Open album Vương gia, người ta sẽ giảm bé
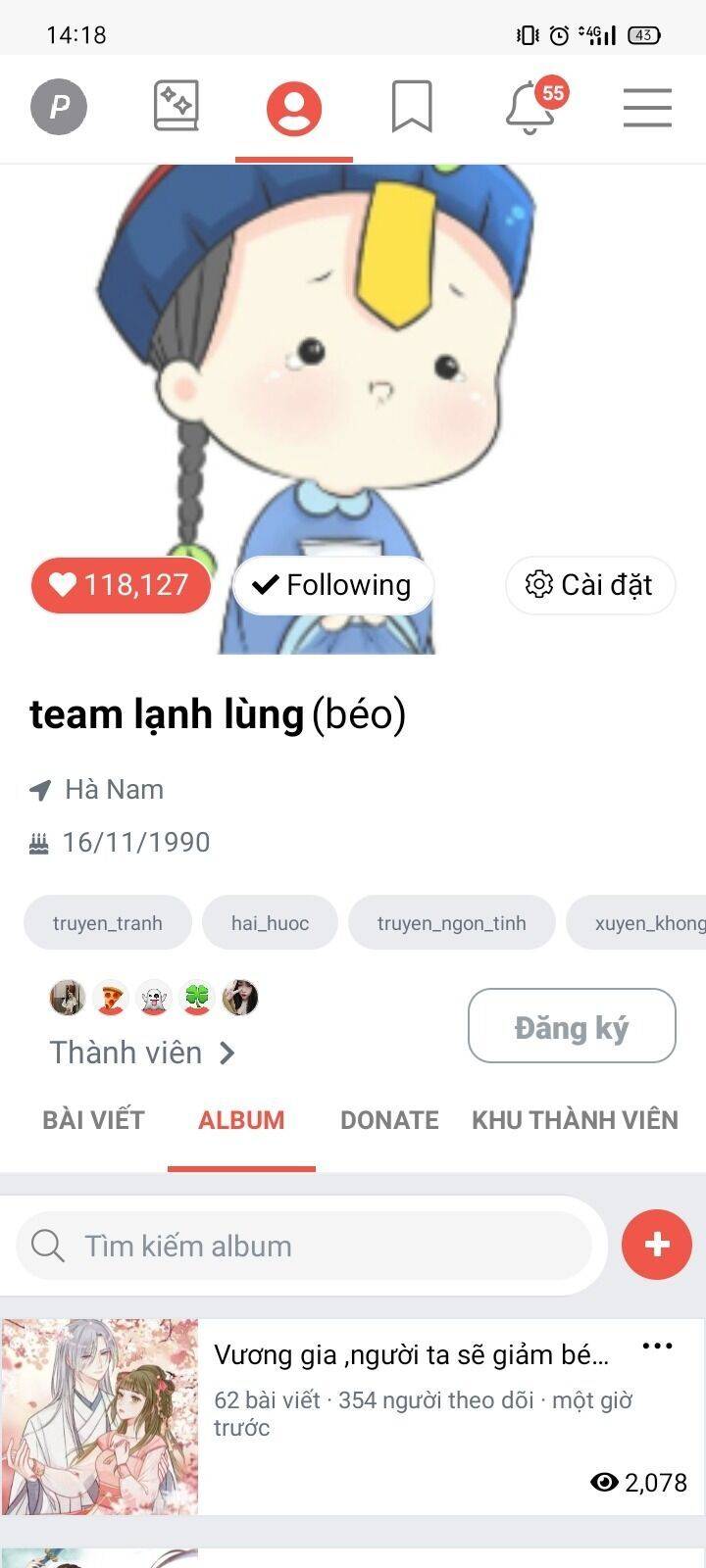 [412, 1356]
